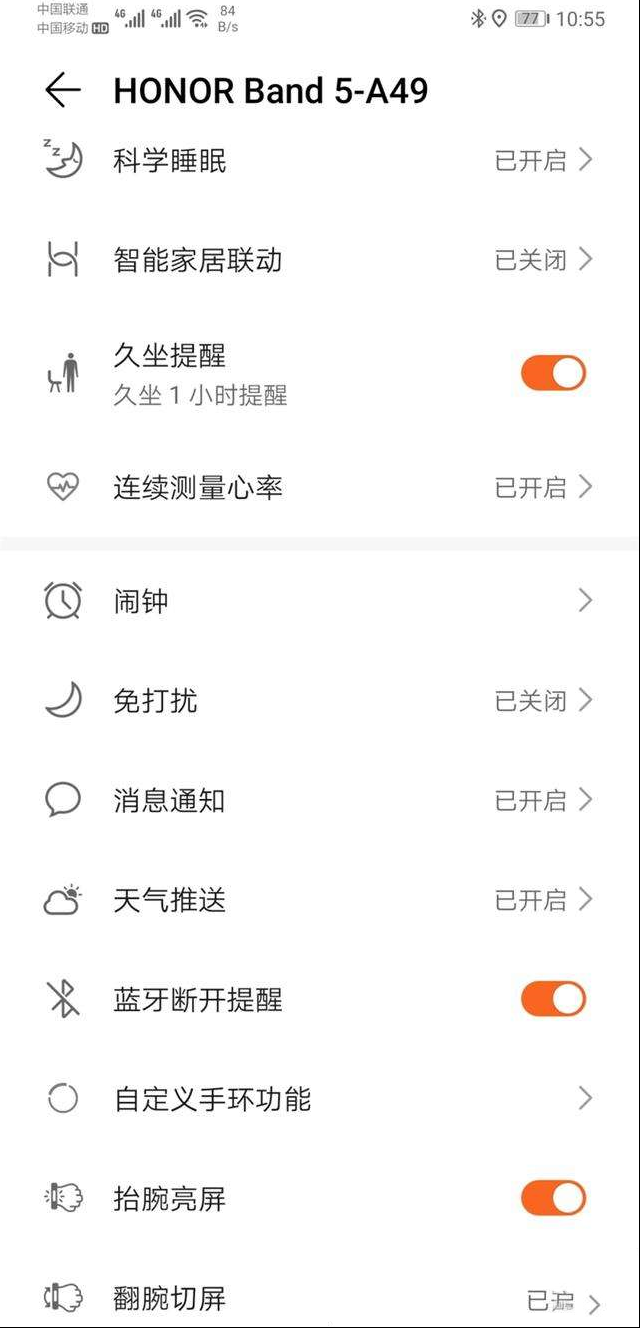This screenshot has width=640, height=1328.
Task: Toggle off 久坐提醒 switch
Action: [x=553, y=373]
